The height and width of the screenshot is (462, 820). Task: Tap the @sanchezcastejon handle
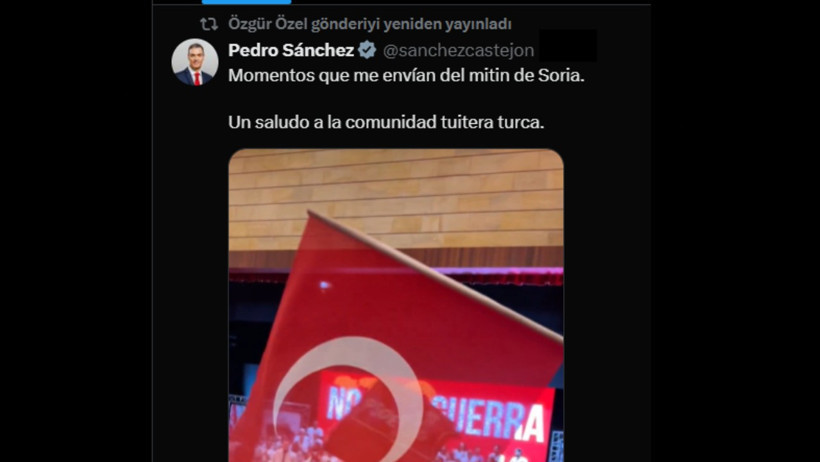459,50
